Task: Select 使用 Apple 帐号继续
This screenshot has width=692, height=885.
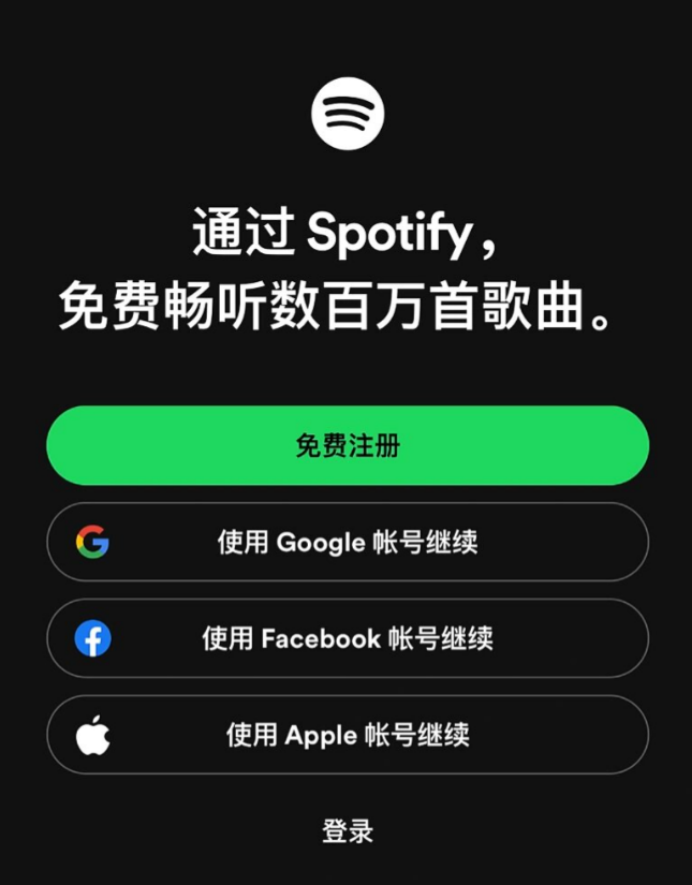Action: coord(347,735)
